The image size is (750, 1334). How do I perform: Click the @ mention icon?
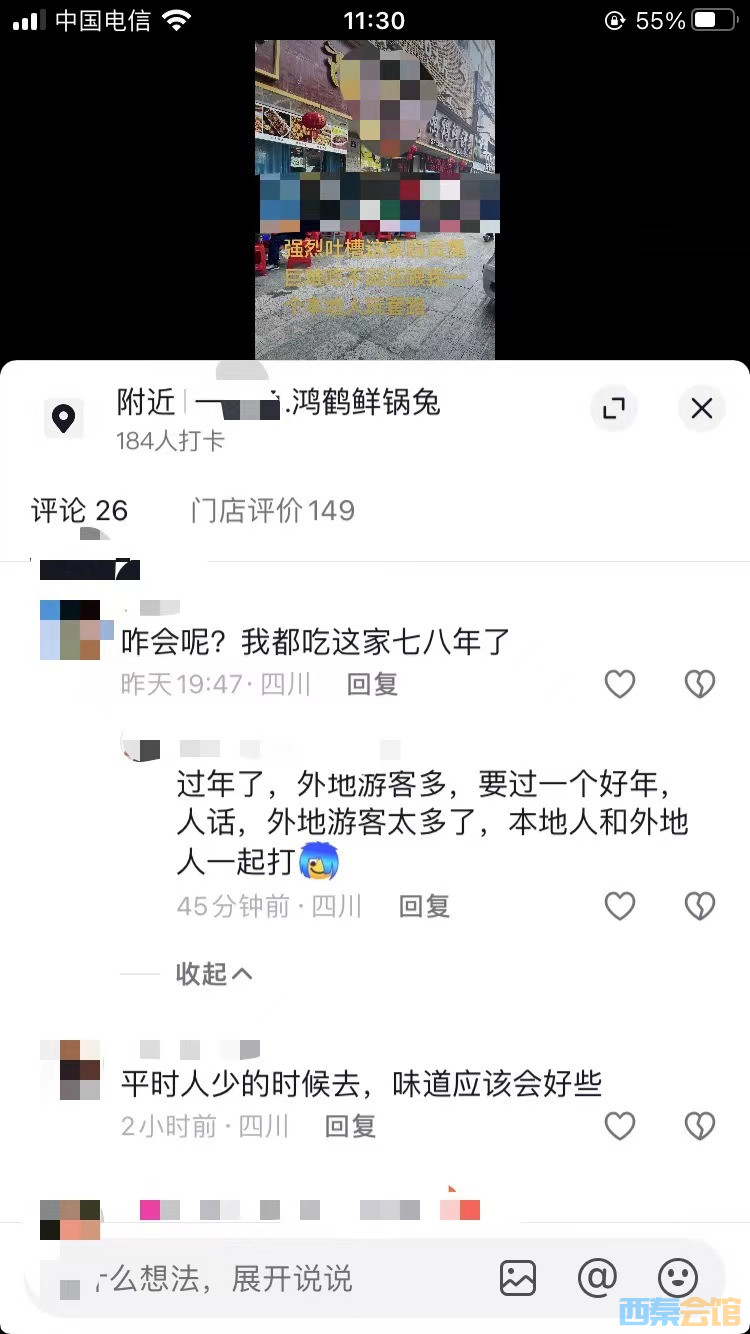click(x=597, y=1277)
